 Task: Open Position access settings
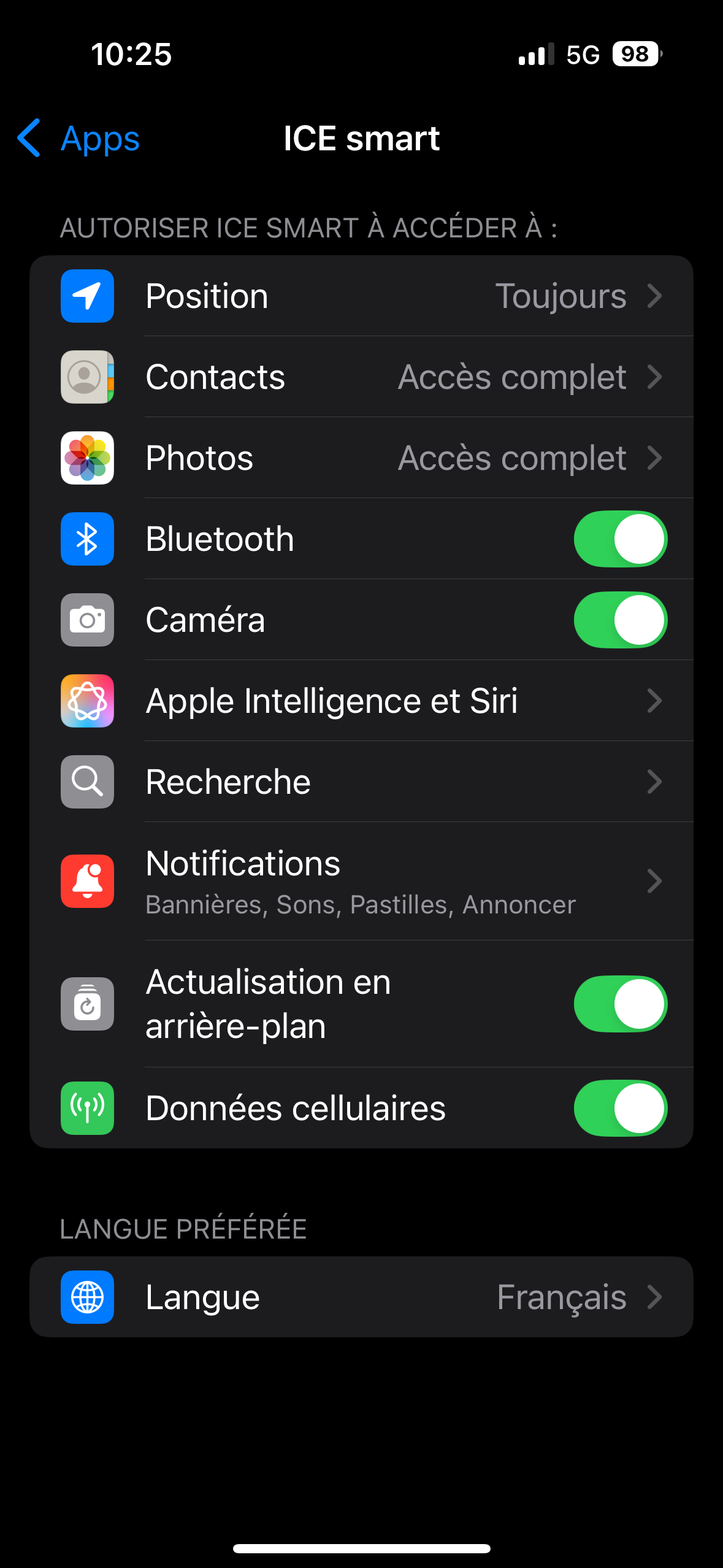point(361,296)
